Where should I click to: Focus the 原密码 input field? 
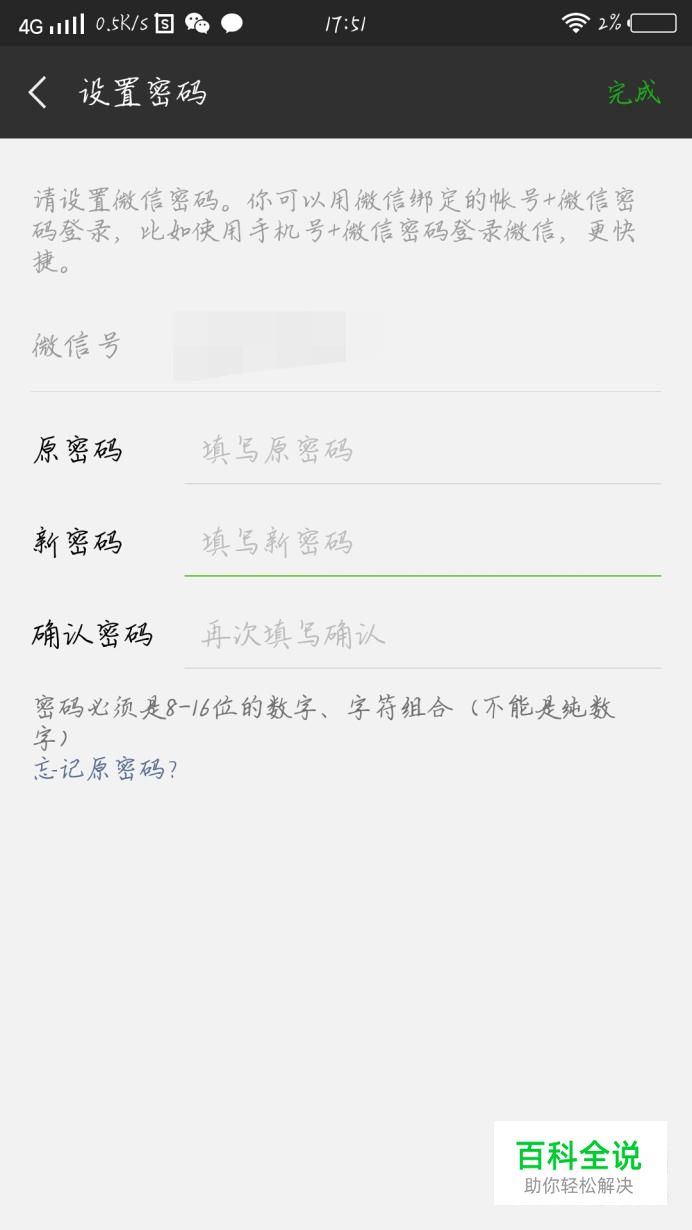point(422,450)
